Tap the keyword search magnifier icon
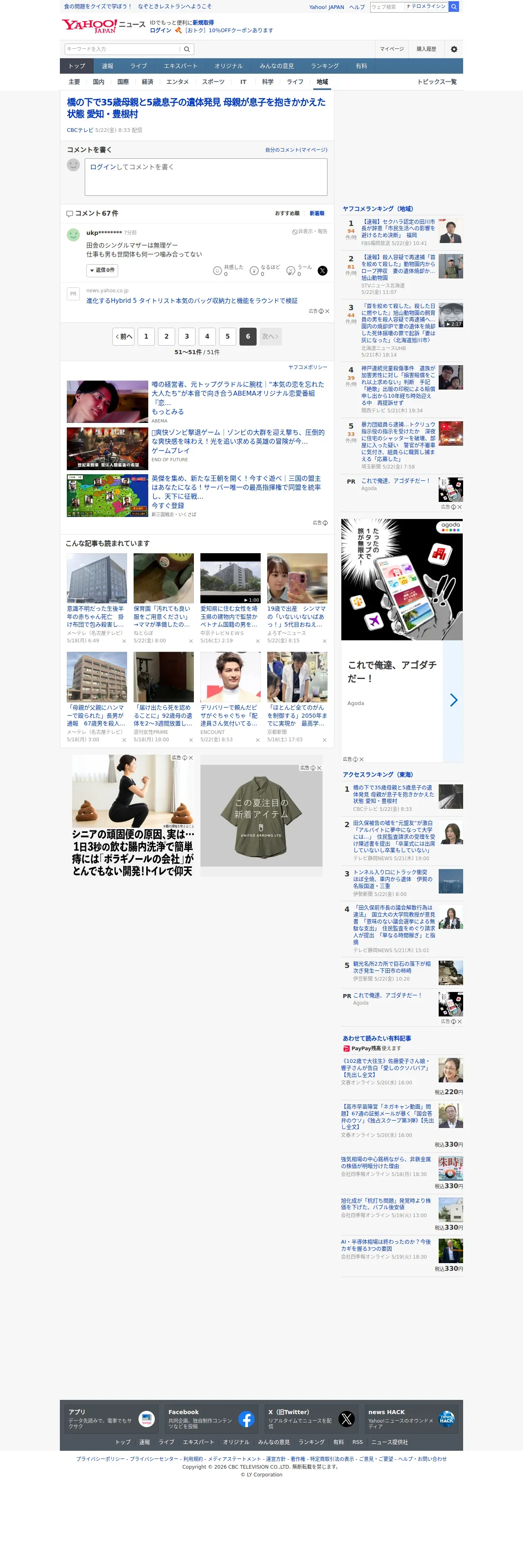The image size is (523, 1568). point(187,49)
